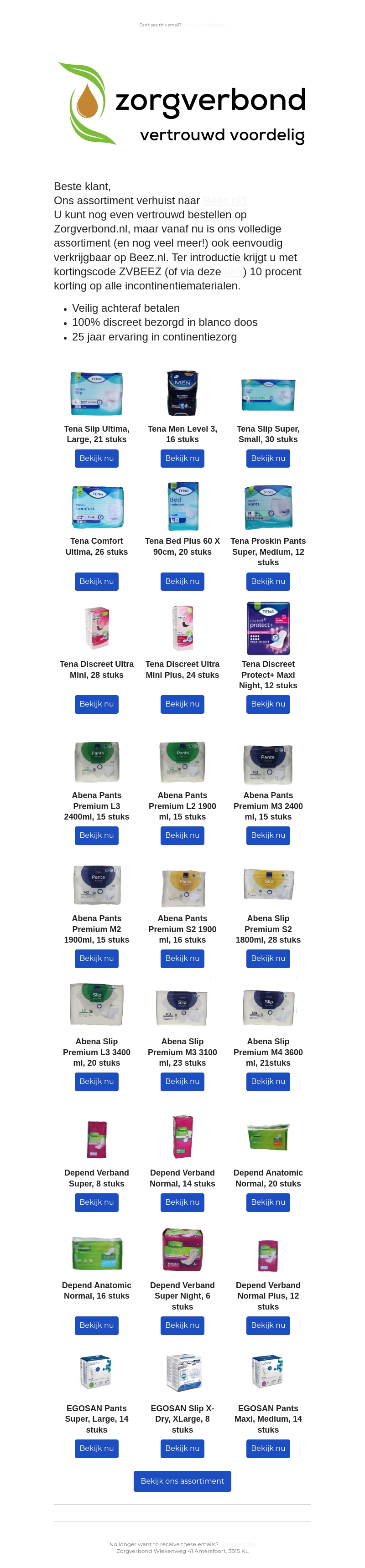The height and width of the screenshot is (1568, 365).
Task: View Tena Discreet Ultra Mini, 28 stuks
Action: pyautogui.click(x=96, y=704)
